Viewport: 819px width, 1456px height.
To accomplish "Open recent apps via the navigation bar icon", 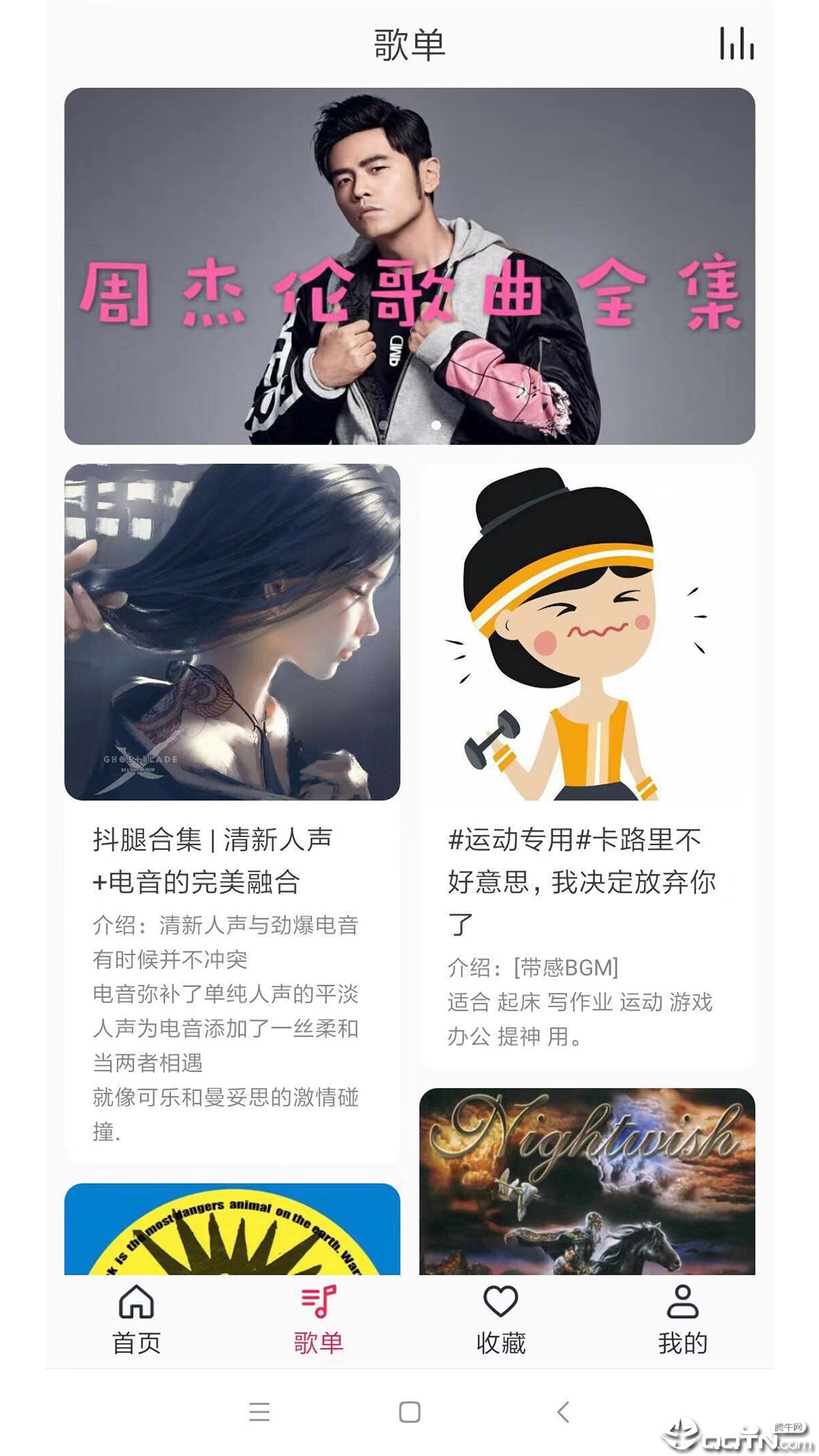I will (258, 1409).
